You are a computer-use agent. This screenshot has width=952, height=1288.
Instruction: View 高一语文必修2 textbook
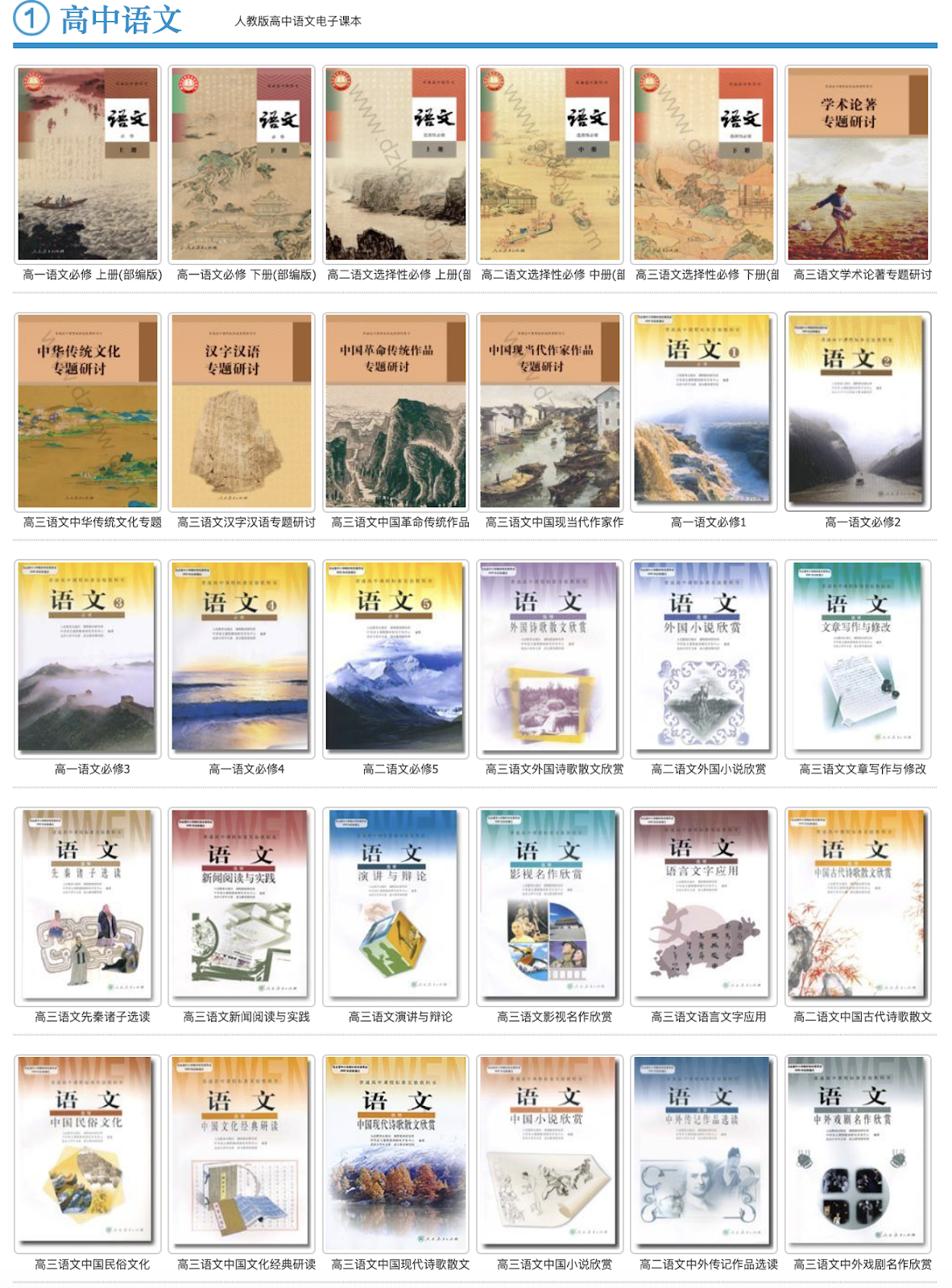858,411
